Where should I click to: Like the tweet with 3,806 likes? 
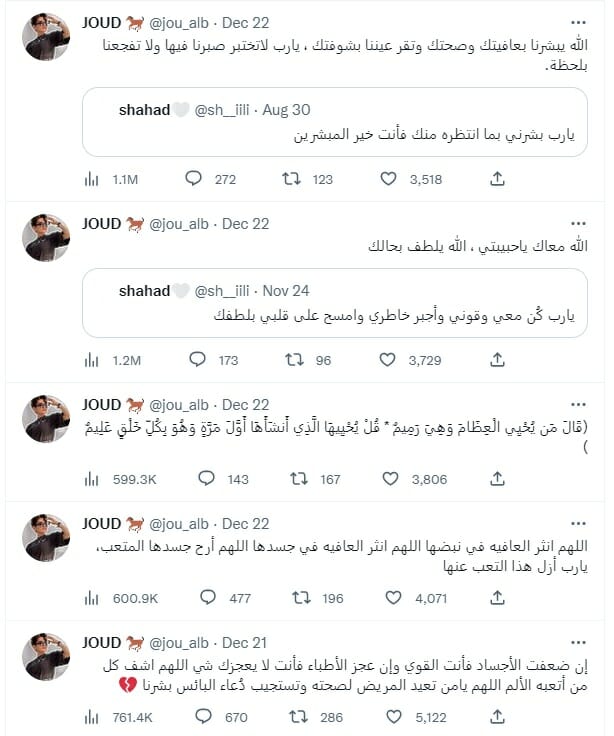click(390, 479)
